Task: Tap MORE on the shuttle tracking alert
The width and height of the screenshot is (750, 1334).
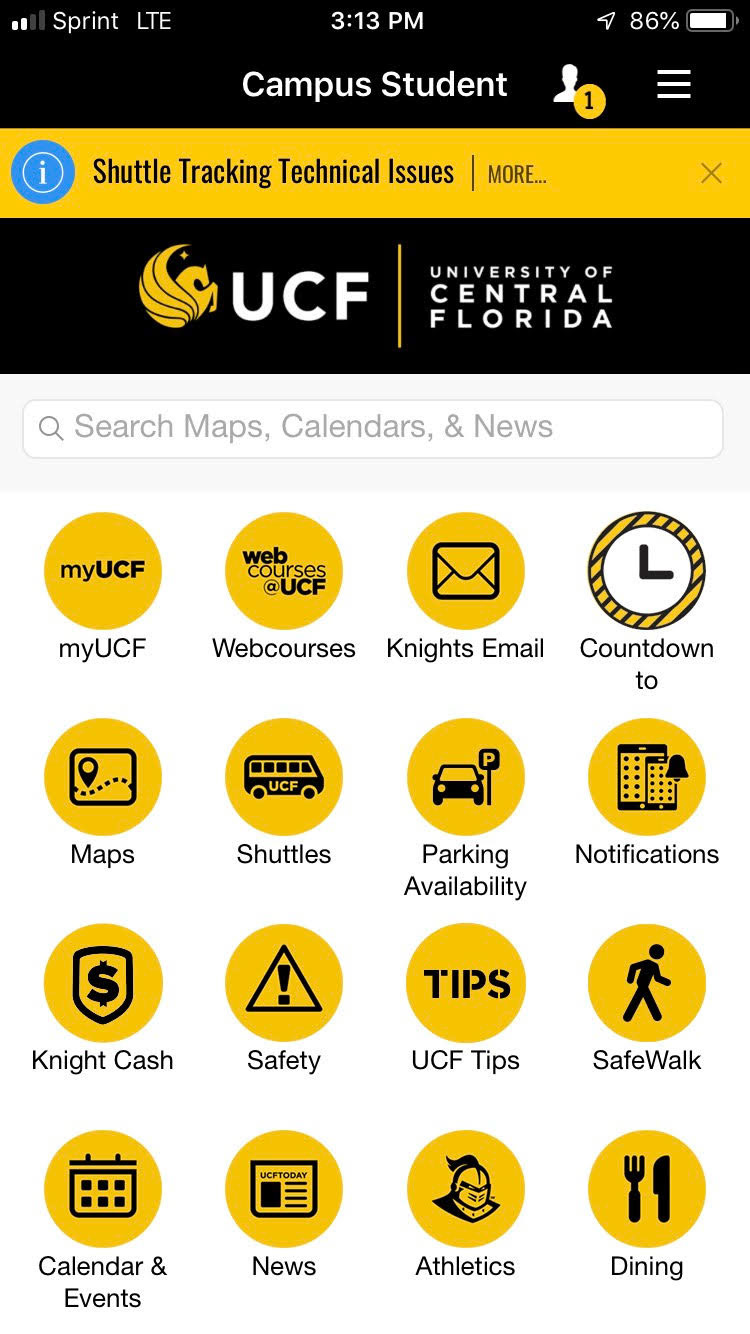Action: [516, 174]
